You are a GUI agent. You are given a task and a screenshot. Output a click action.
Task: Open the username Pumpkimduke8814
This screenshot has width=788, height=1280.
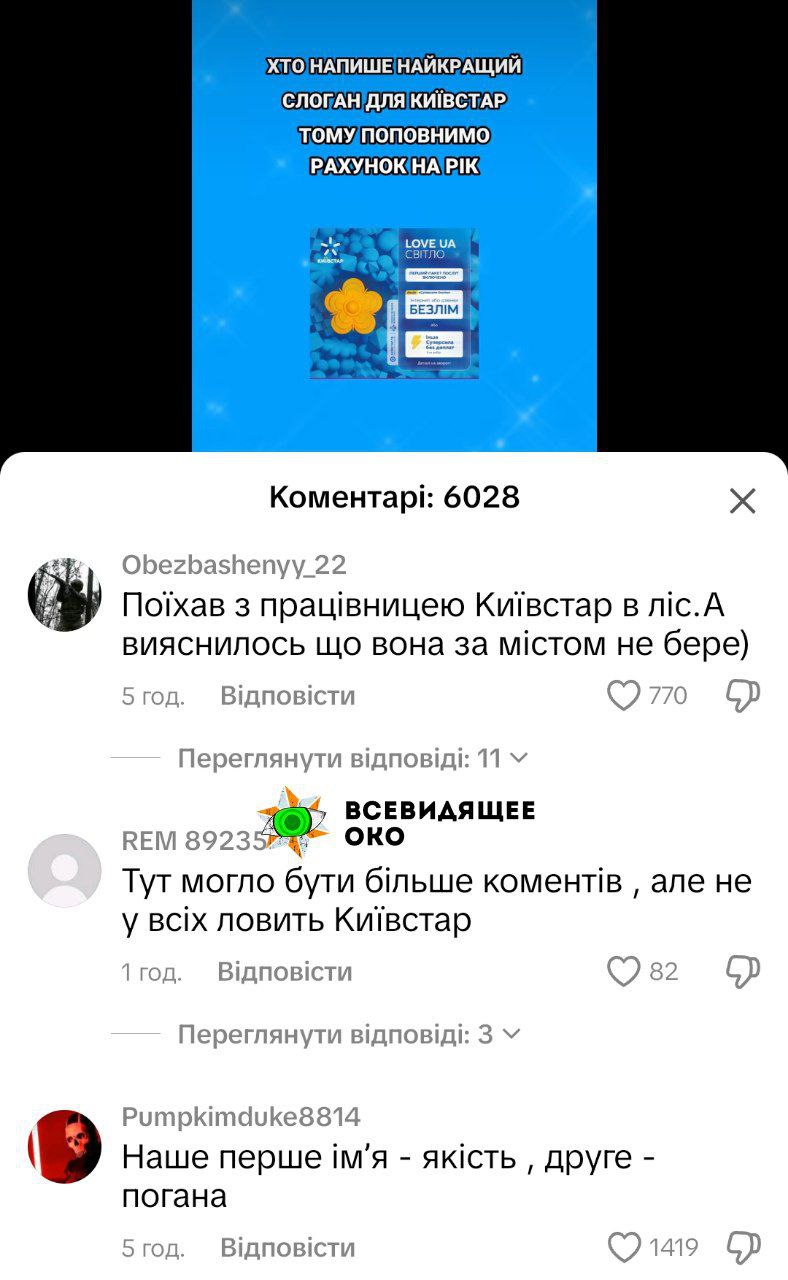[241, 1116]
